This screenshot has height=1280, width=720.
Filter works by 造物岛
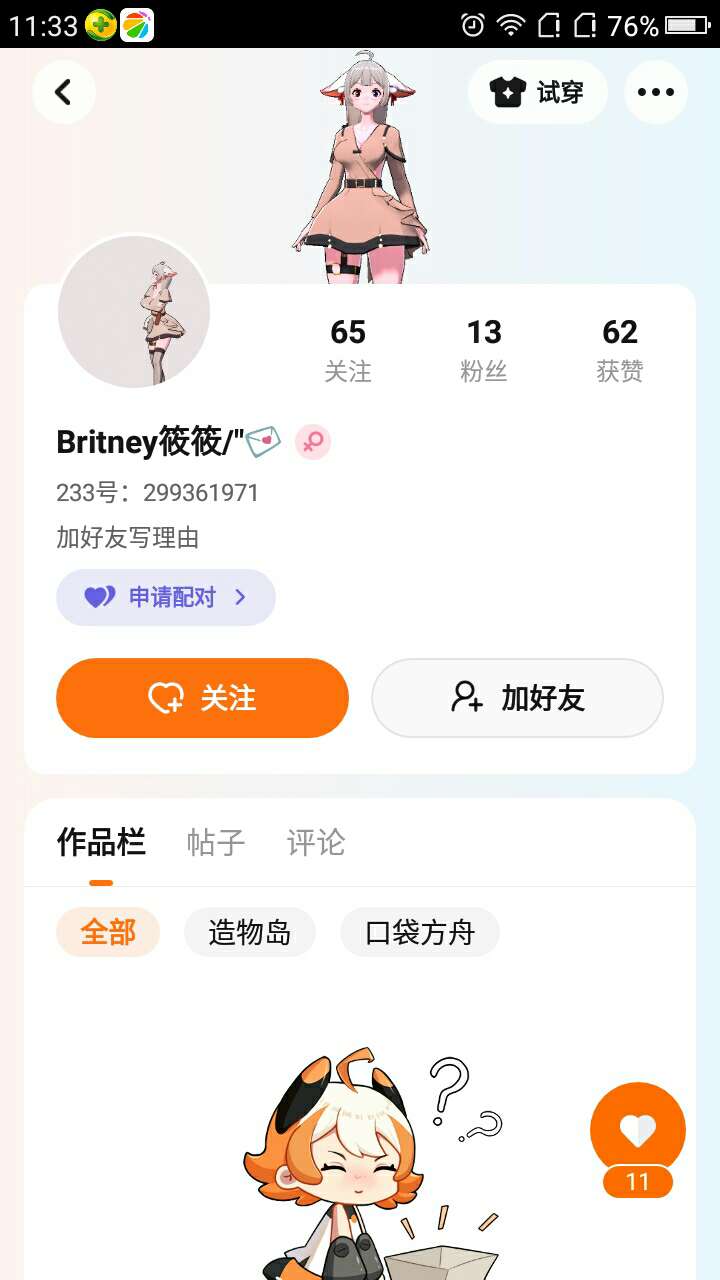point(250,932)
